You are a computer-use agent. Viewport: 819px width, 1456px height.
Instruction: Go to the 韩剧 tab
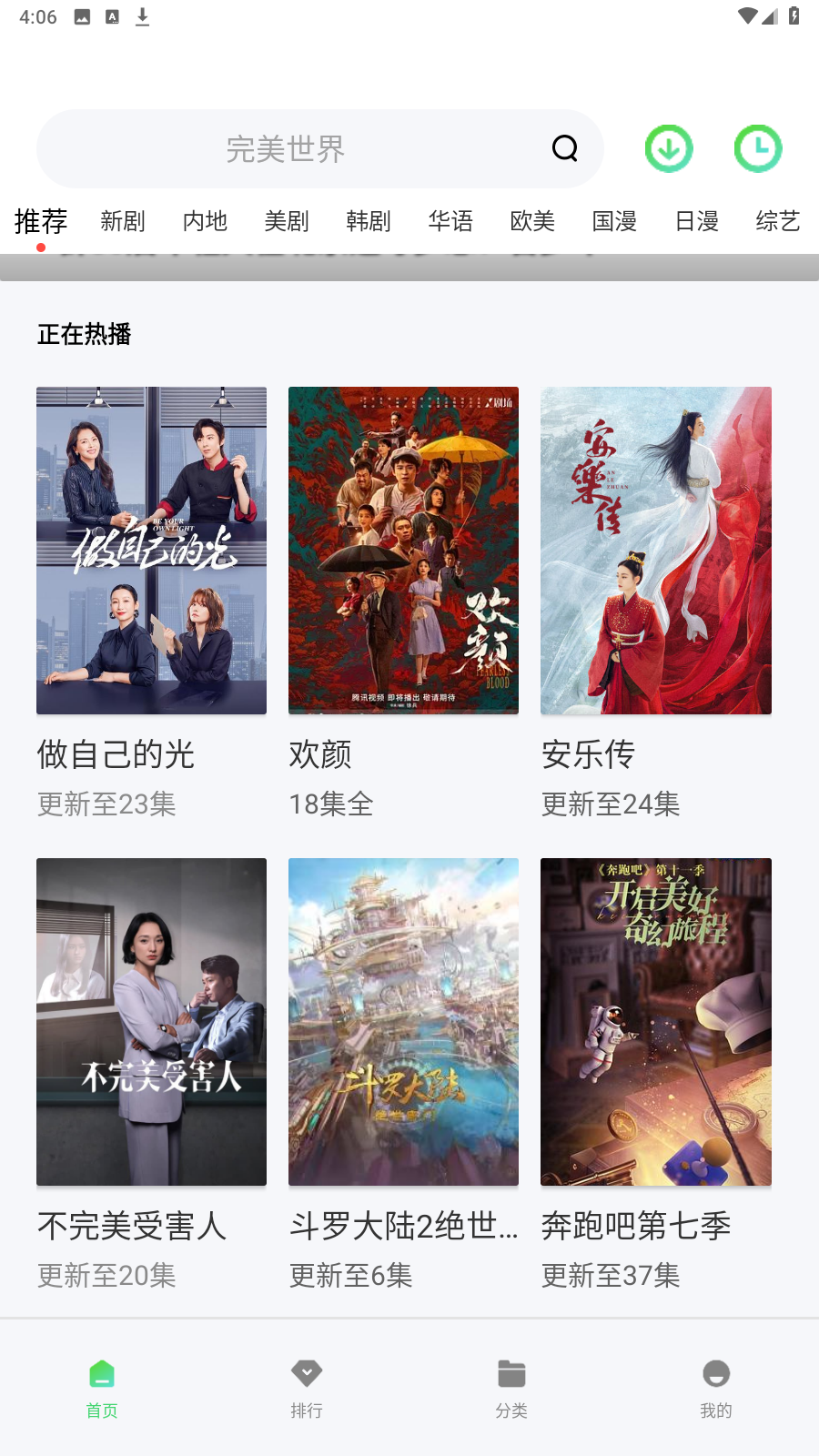click(369, 221)
